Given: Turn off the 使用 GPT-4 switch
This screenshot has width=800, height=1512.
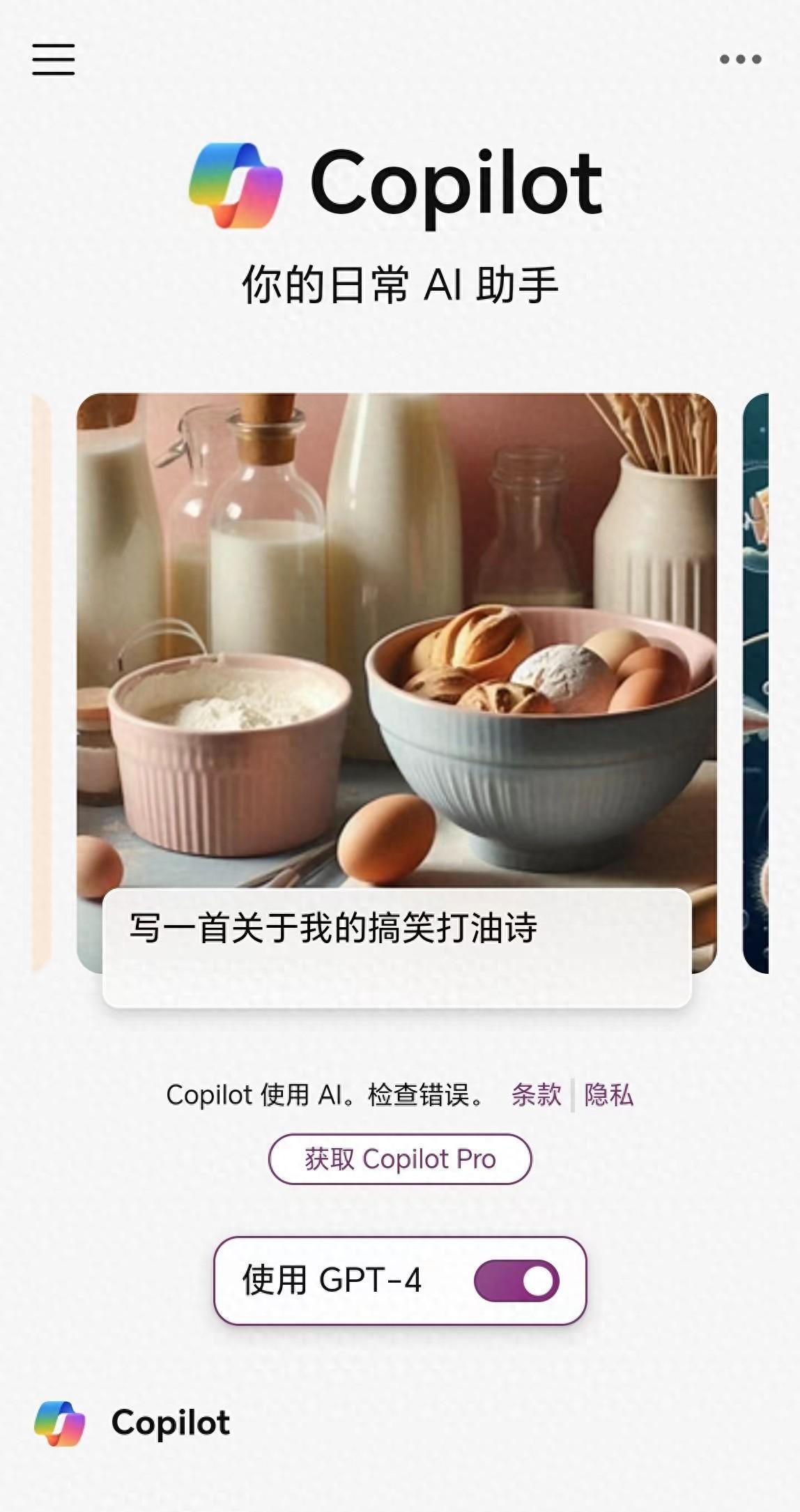Looking at the screenshot, I should click(516, 1281).
